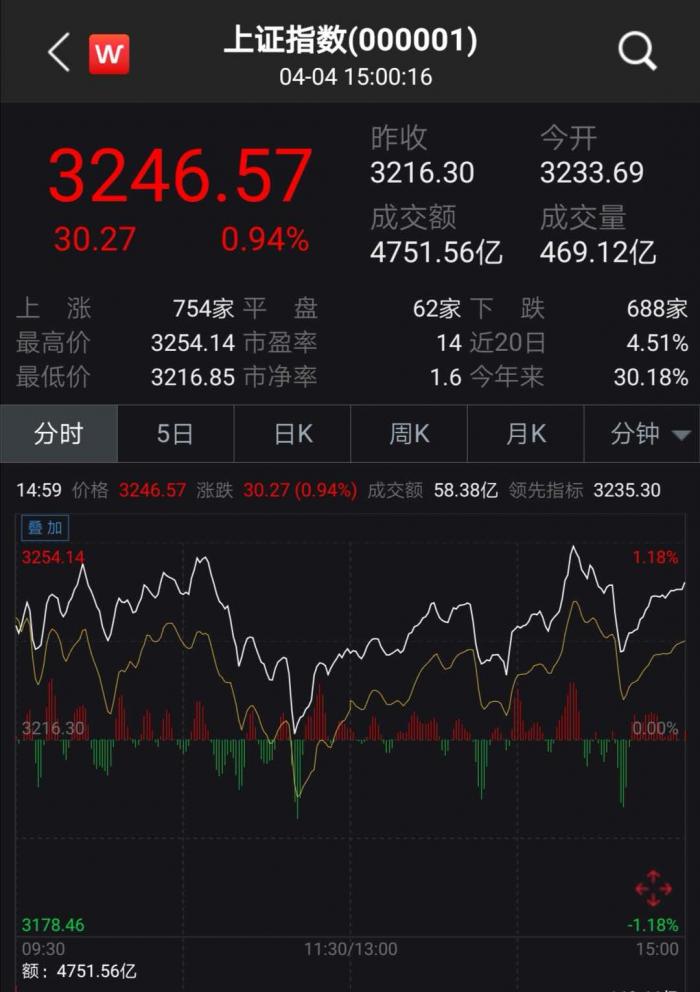Switch to the 分时 chart tab
This screenshot has width=700, height=992.
click(x=59, y=434)
